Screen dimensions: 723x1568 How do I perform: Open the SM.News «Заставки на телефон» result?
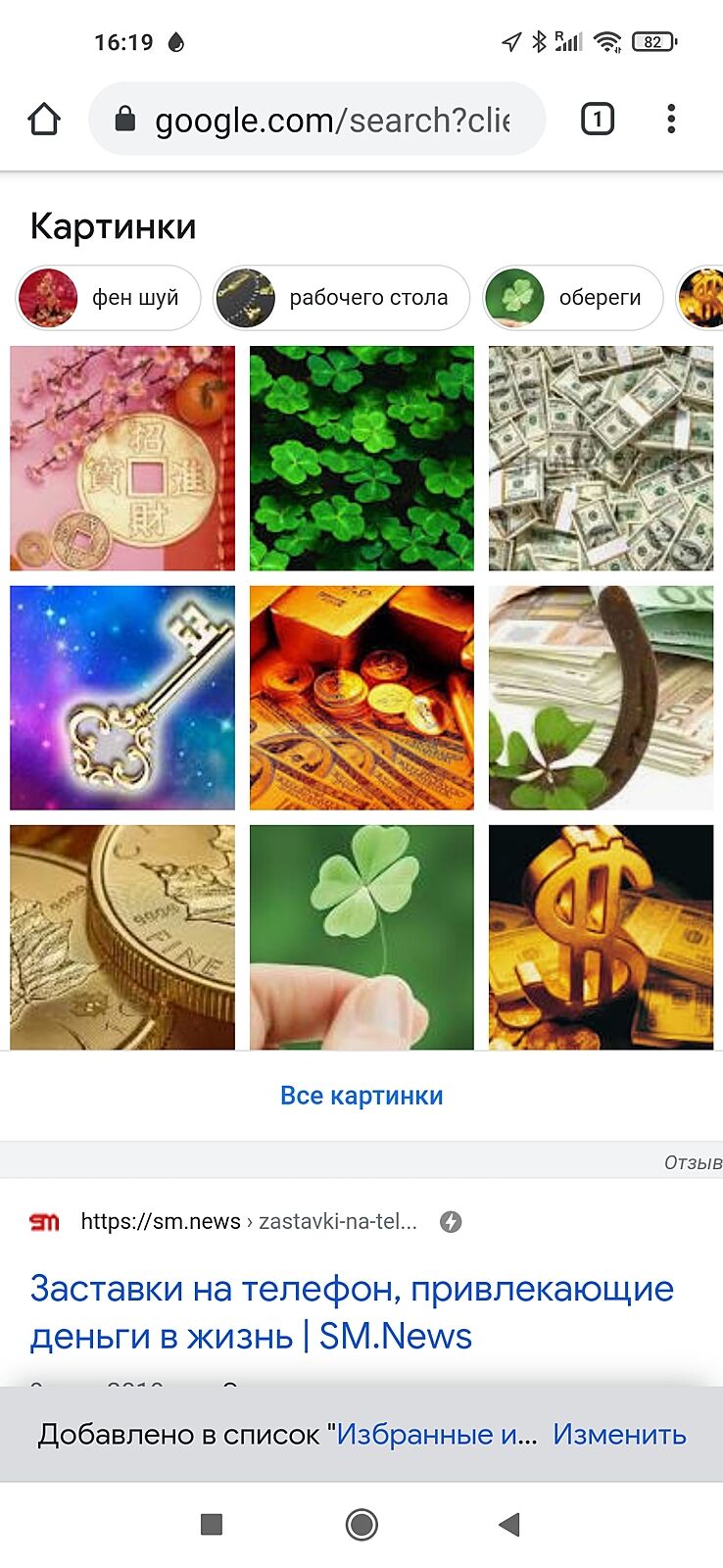click(351, 1312)
